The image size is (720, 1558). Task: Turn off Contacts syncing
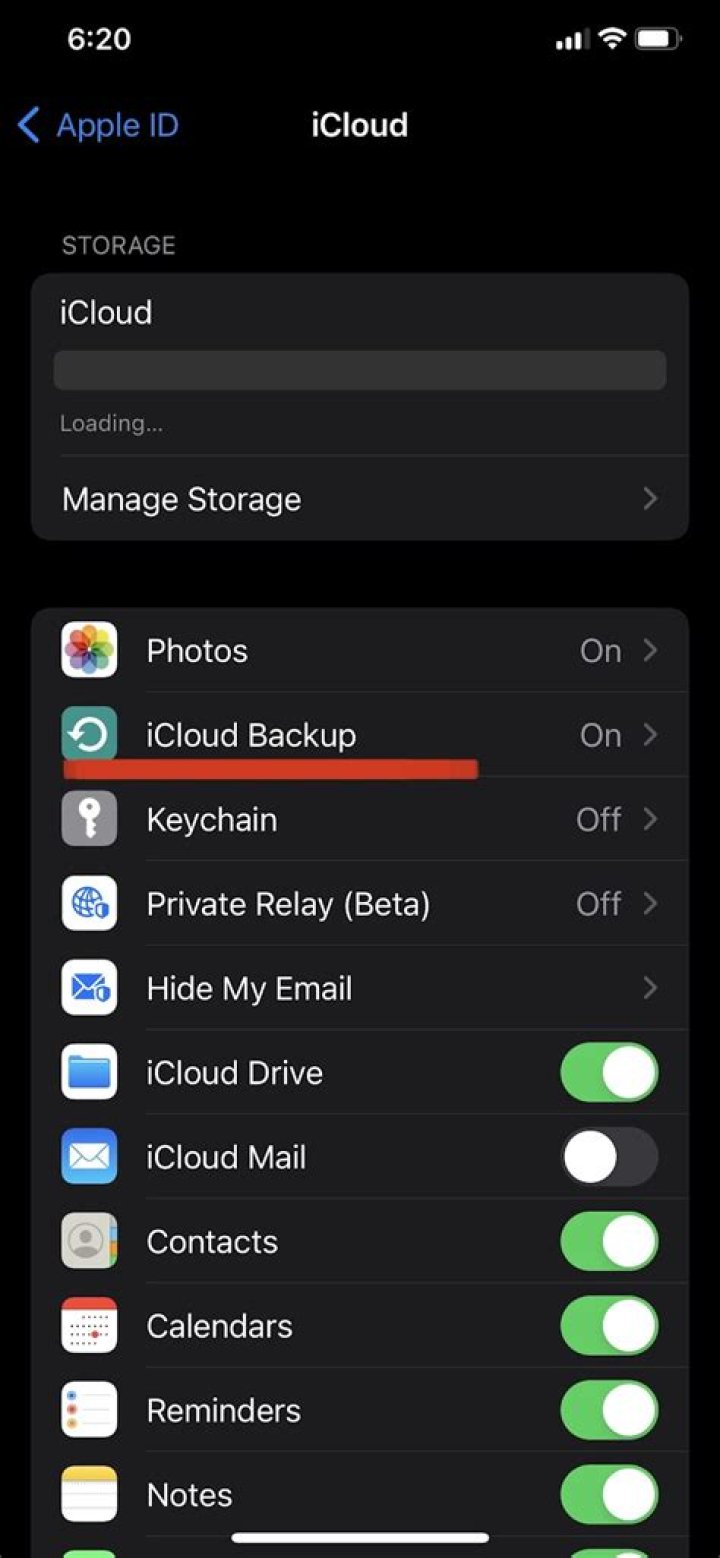point(609,1241)
